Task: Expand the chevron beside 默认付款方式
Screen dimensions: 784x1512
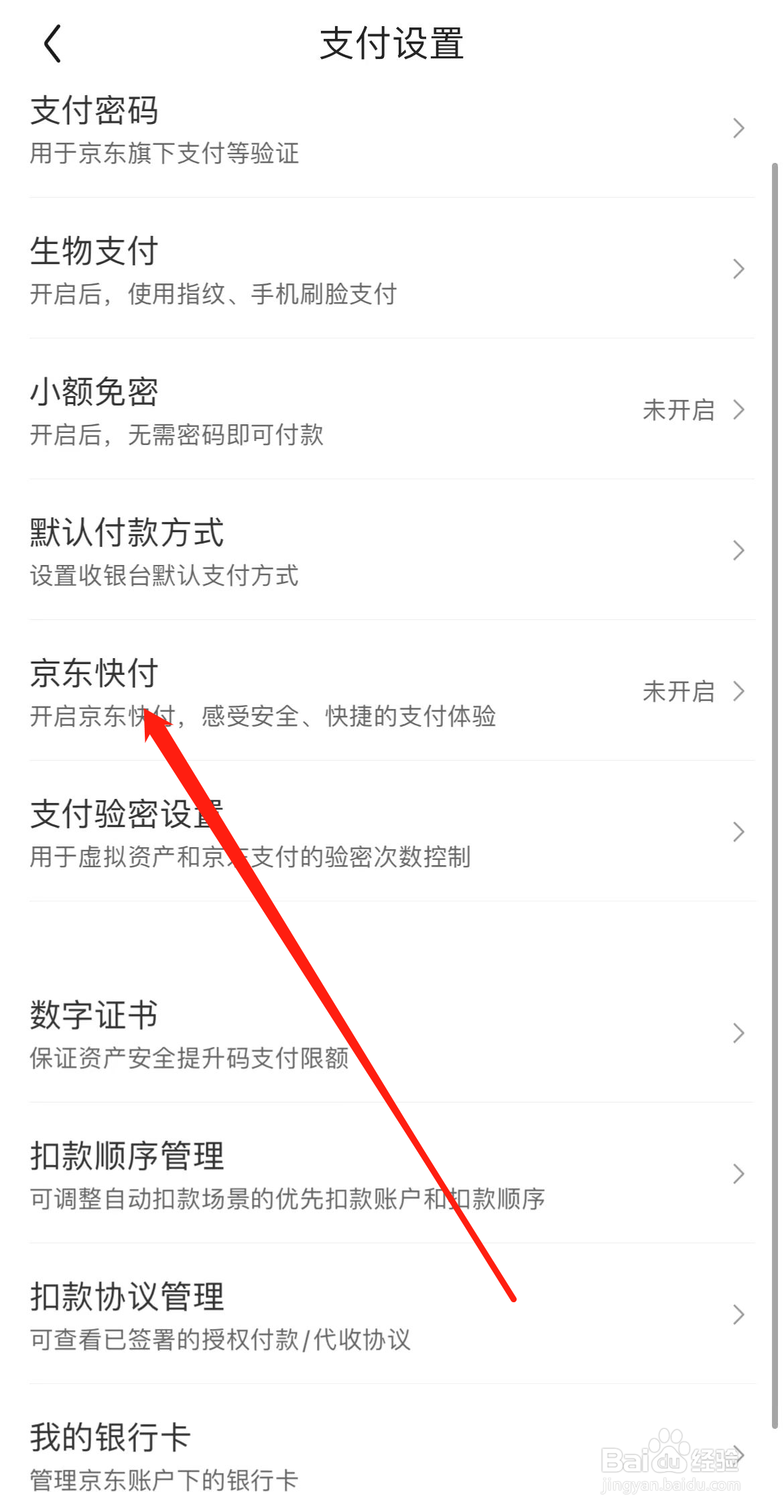Action: [x=737, y=550]
